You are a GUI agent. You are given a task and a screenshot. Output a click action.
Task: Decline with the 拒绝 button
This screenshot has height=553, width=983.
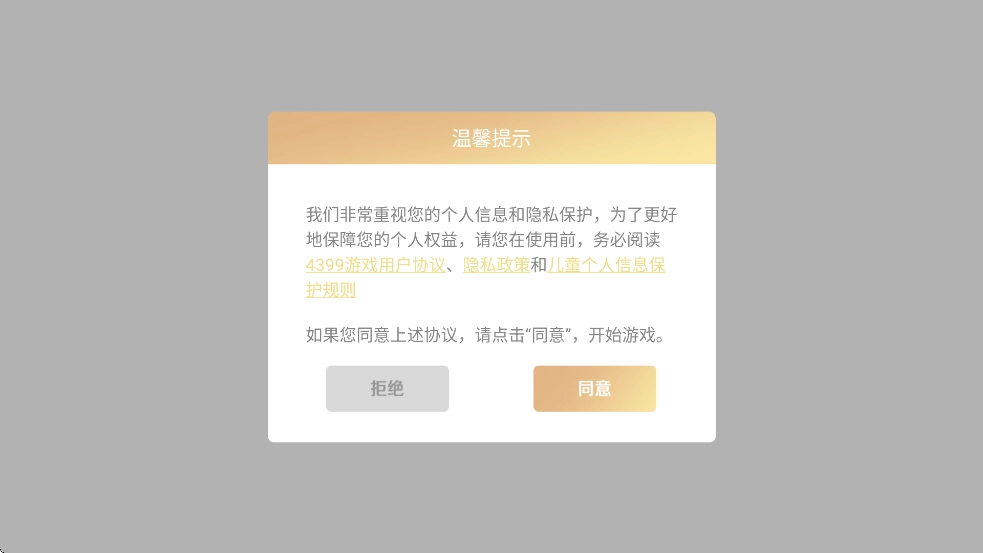pos(387,389)
